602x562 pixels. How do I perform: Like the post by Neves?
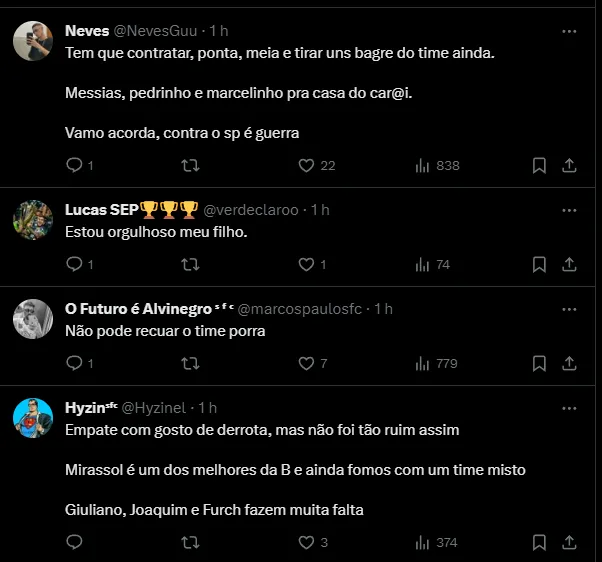tap(307, 165)
